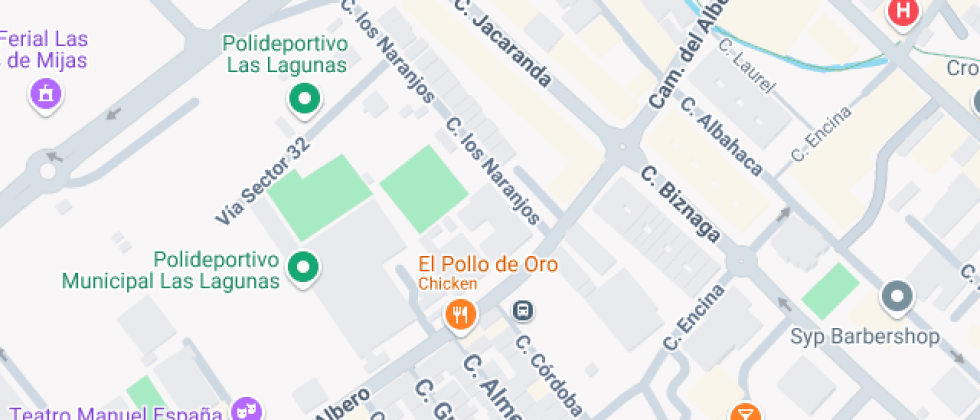
Task: Tap the El Pollo de Oro restaurant pin
Action: [x=459, y=315]
